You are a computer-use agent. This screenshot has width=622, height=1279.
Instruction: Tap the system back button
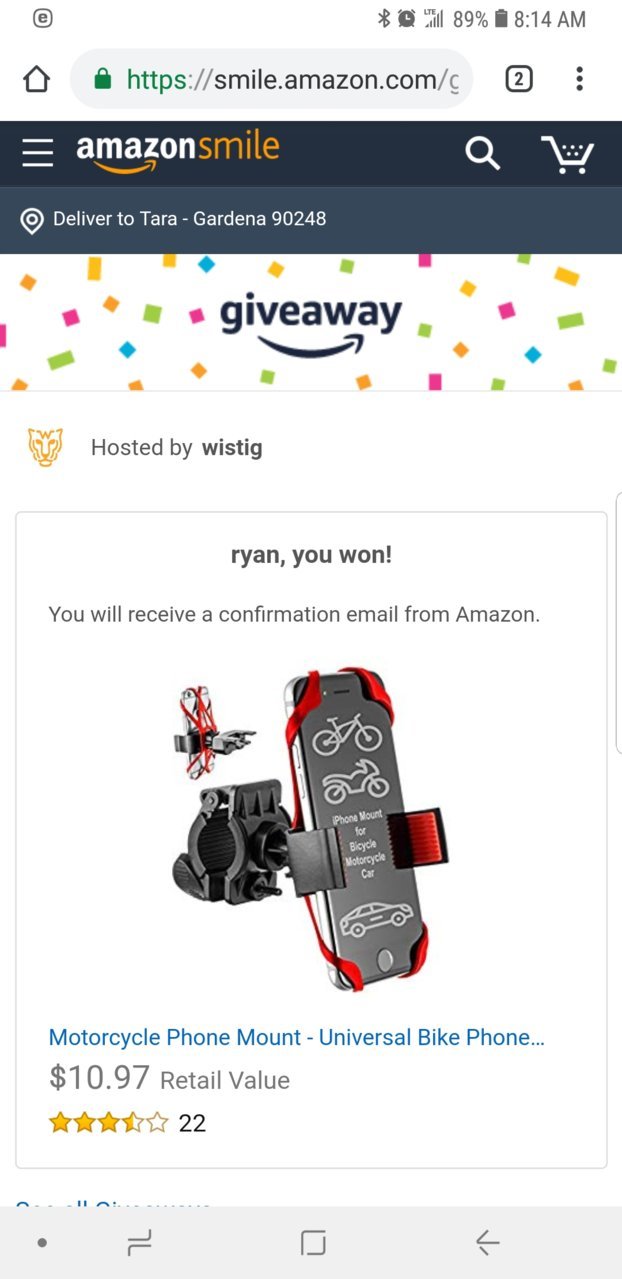487,1243
